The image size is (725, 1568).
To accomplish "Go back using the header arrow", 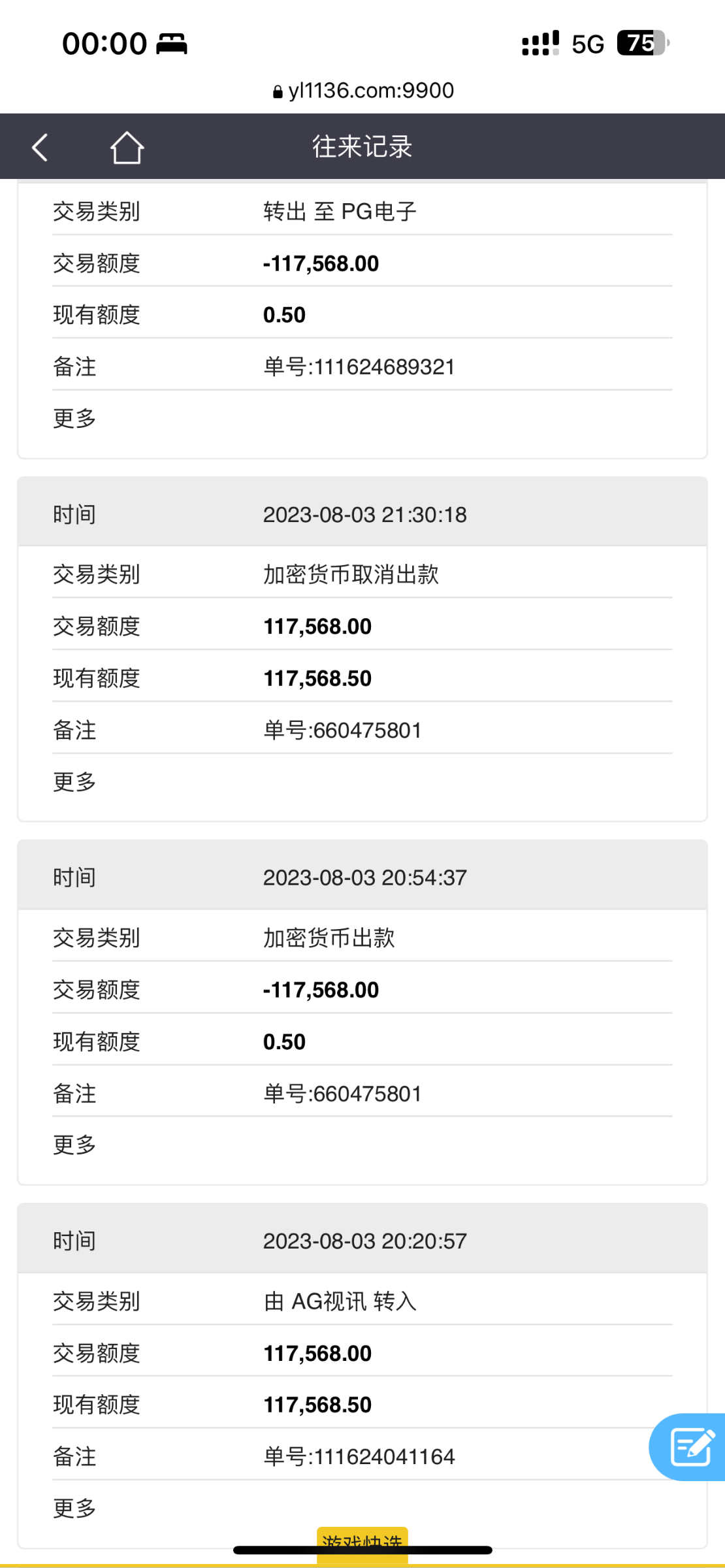I will [40, 148].
